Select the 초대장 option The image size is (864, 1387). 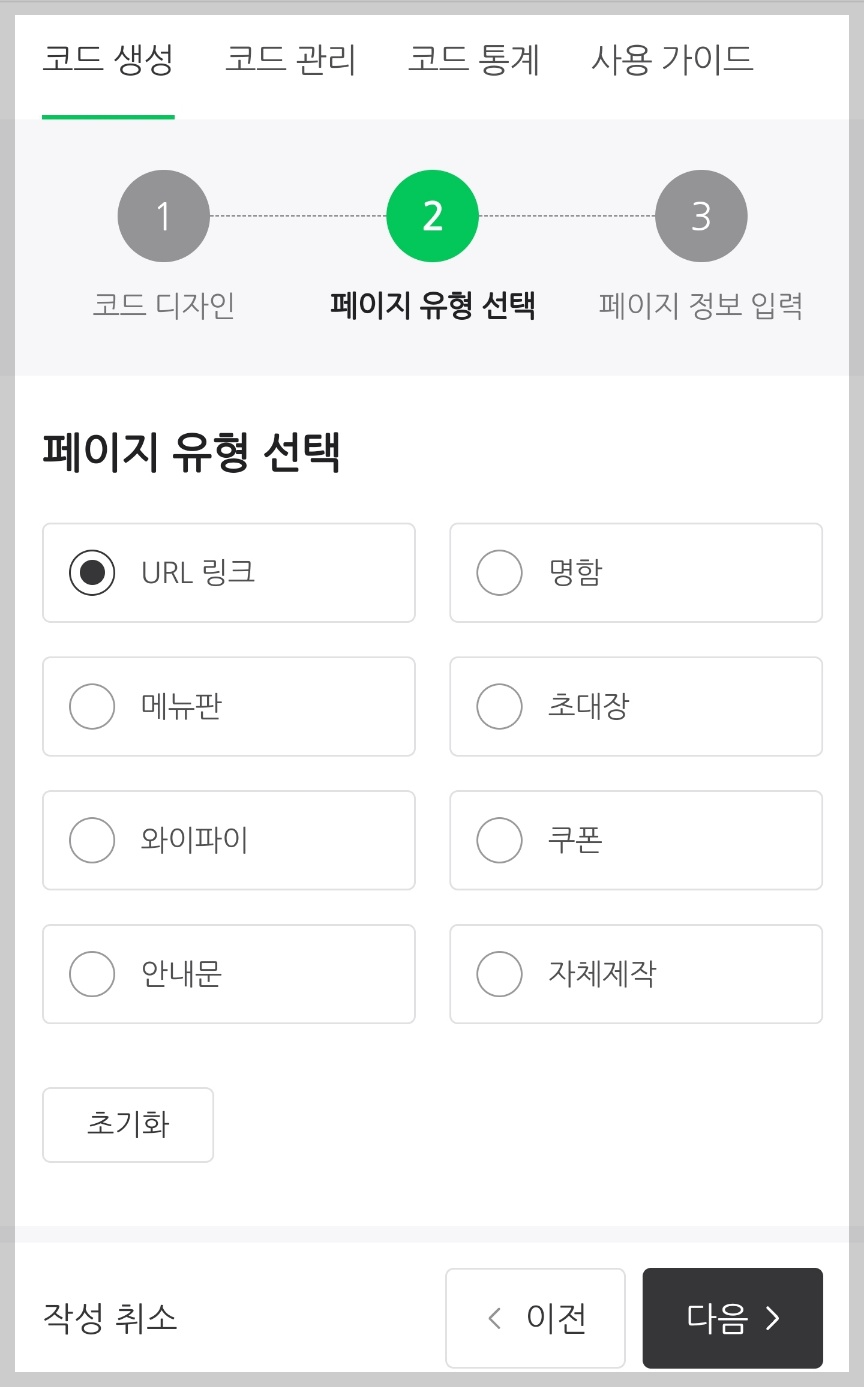[636, 706]
